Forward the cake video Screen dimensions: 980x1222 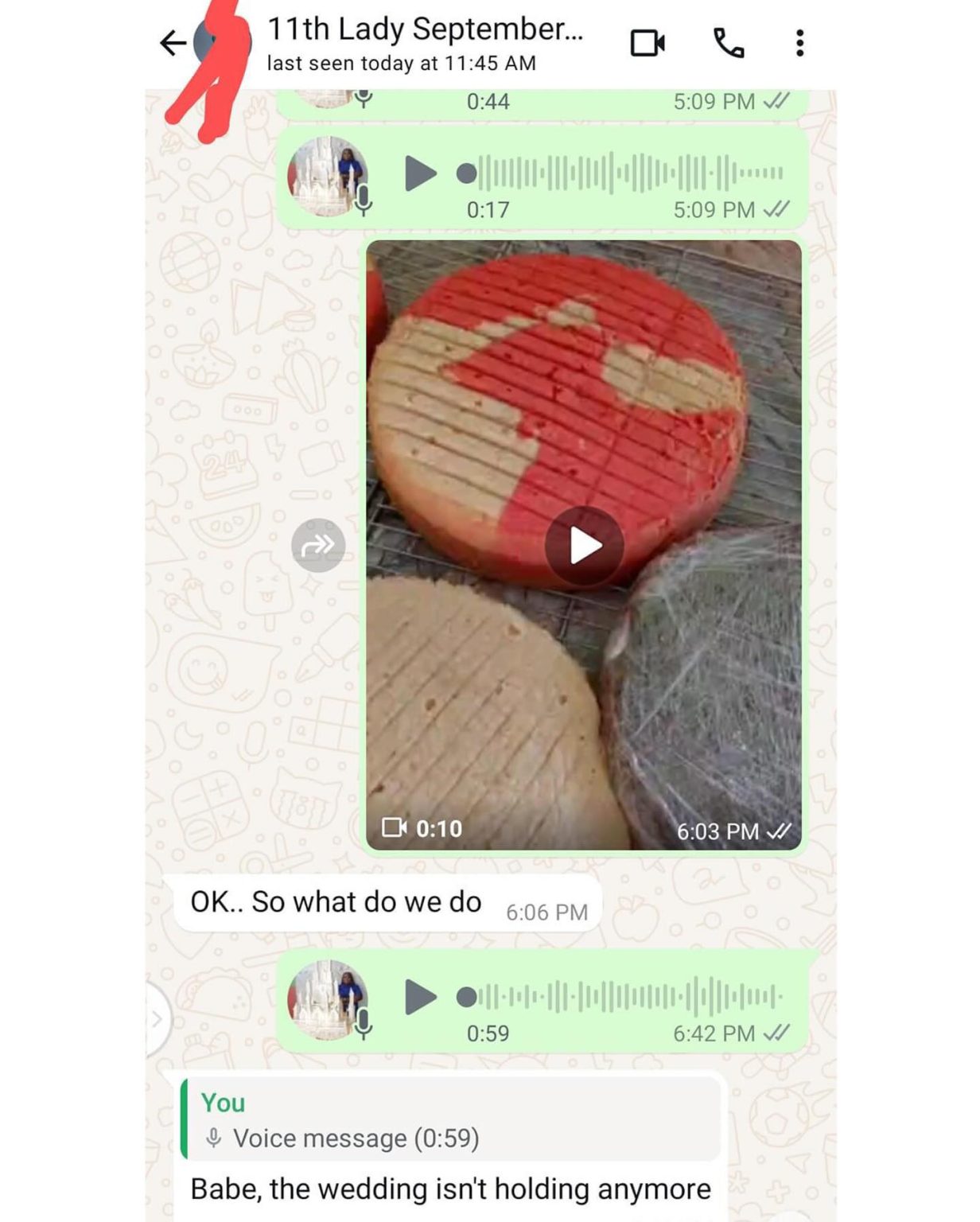318,546
